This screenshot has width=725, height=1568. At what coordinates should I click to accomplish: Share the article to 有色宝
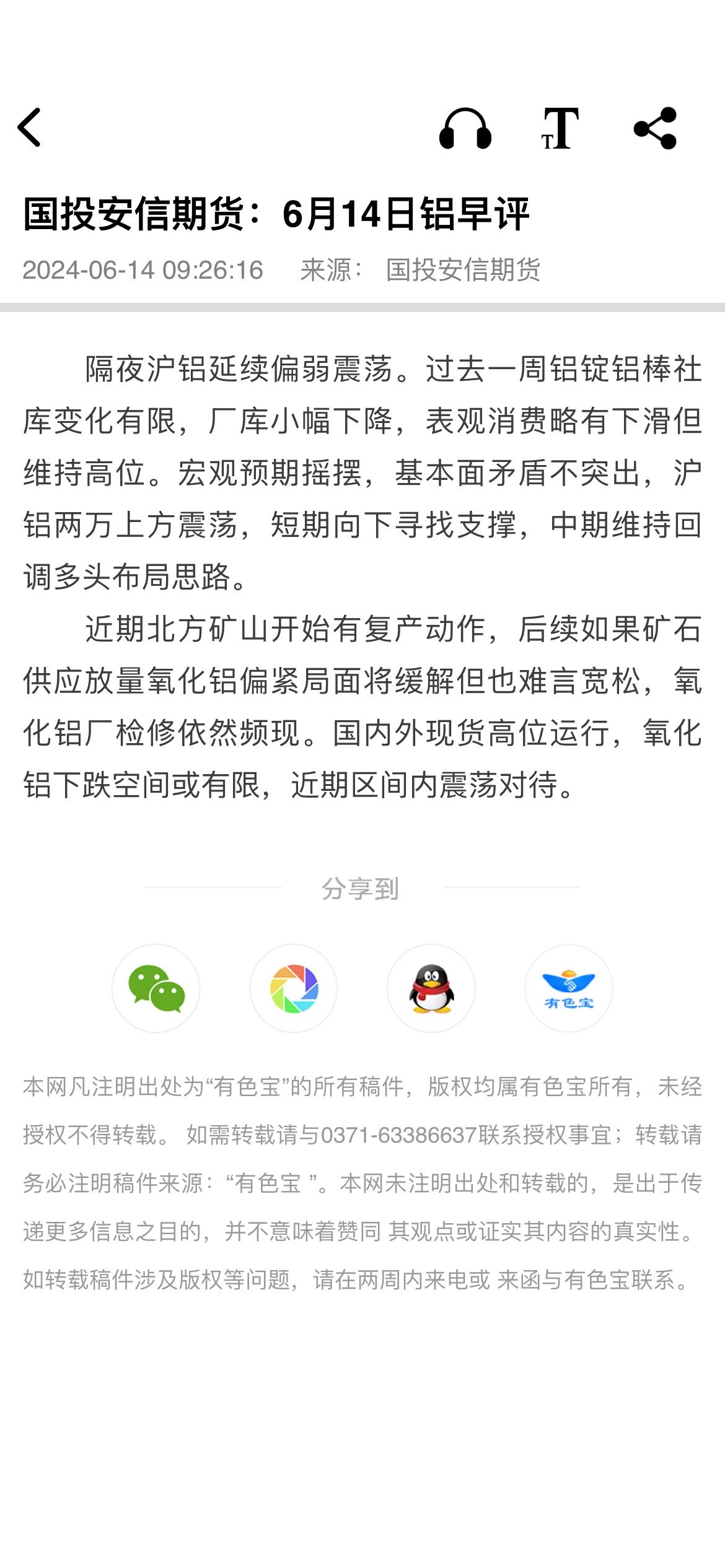[569, 988]
